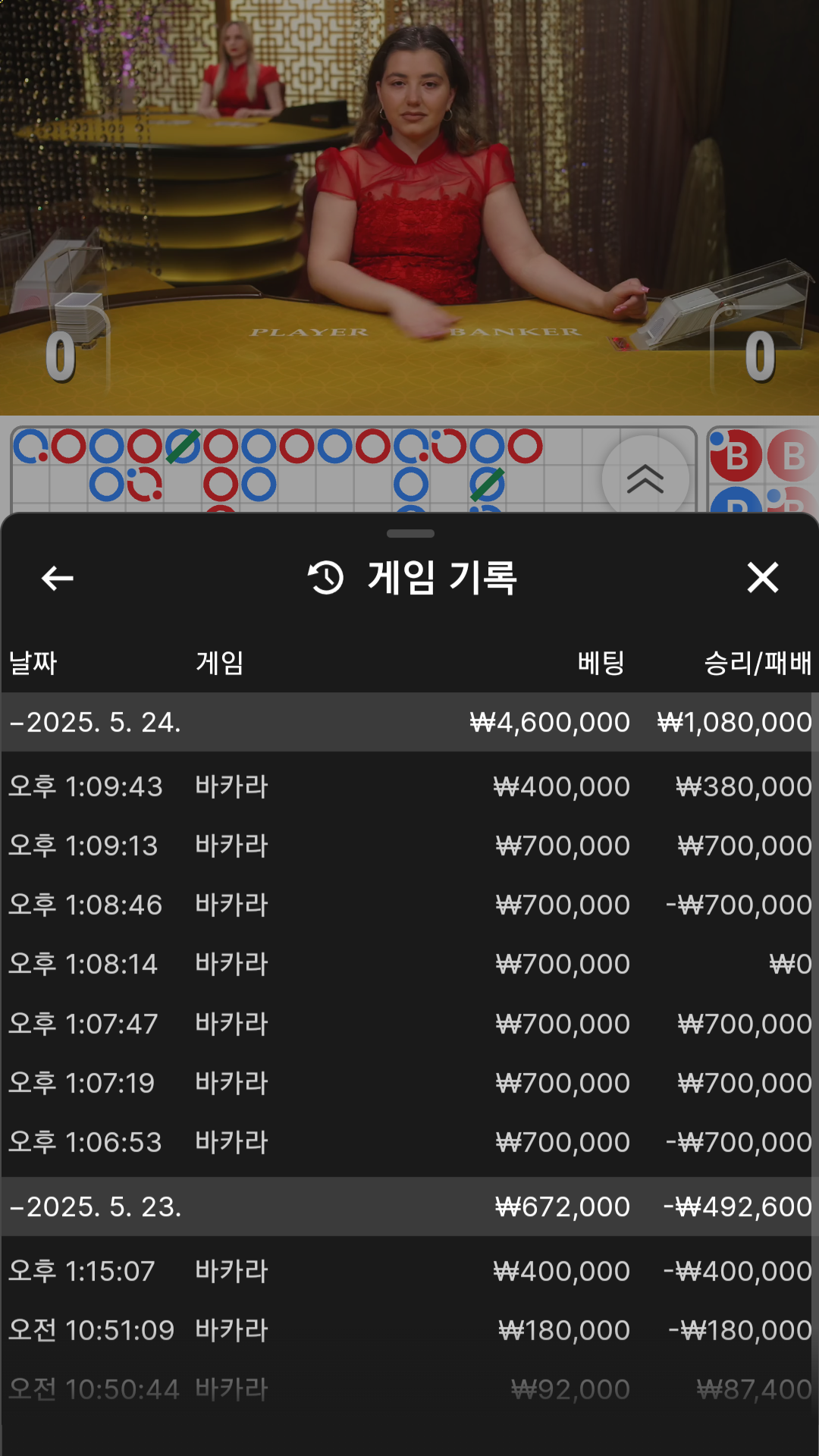Expand the roadmap with the double chevron
This screenshot has width=819, height=1456.
(645, 479)
